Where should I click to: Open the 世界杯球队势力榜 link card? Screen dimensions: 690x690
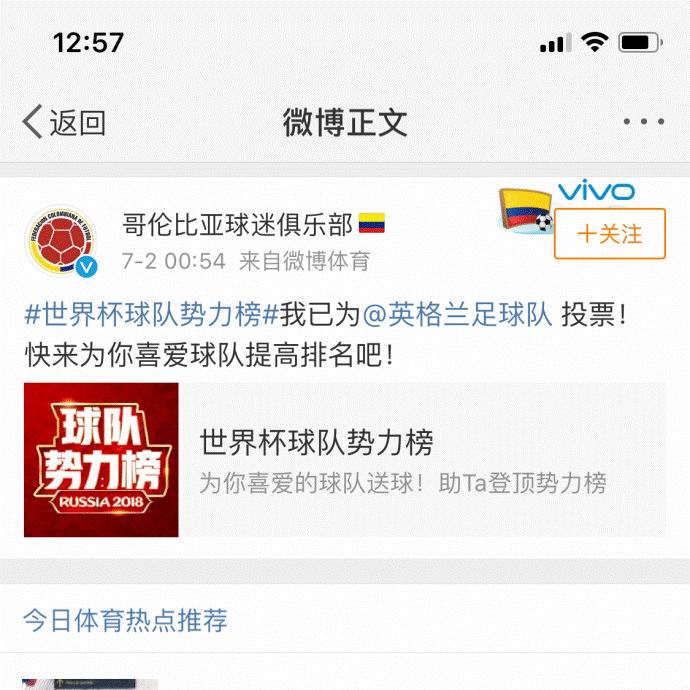coord(344,460)
